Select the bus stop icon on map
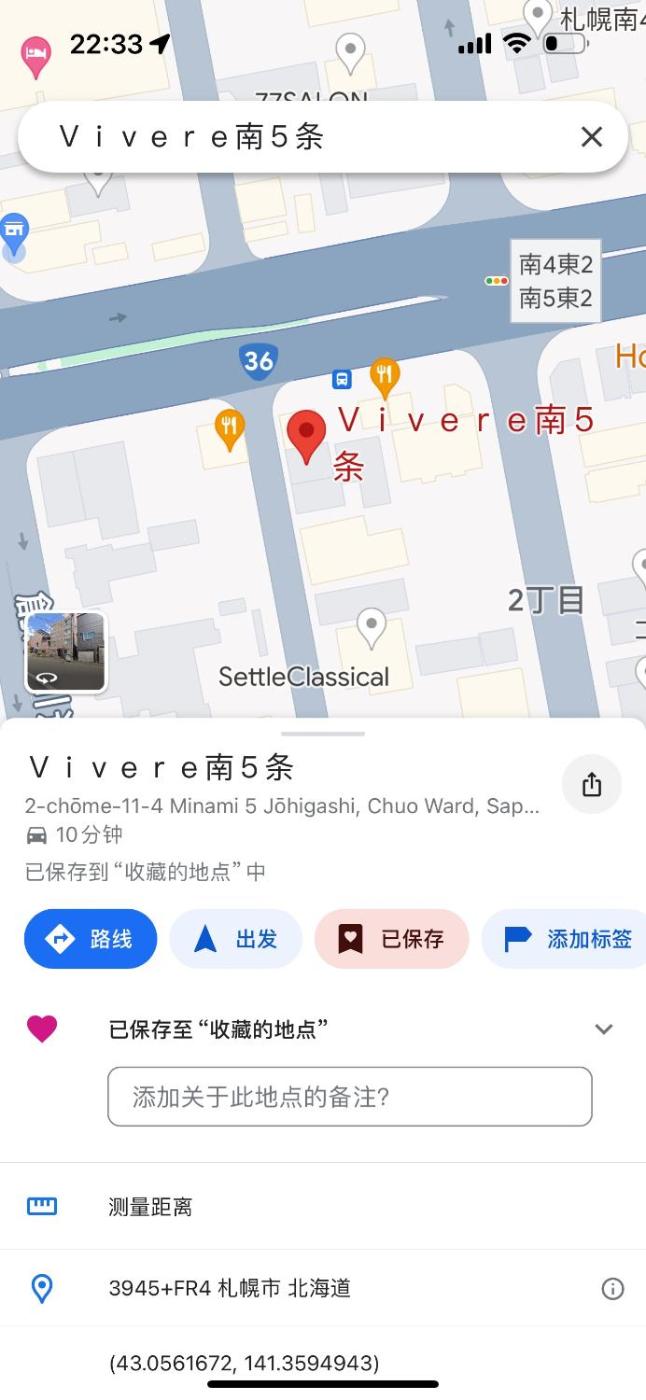 pyautogui.click(x=342, y=379)
